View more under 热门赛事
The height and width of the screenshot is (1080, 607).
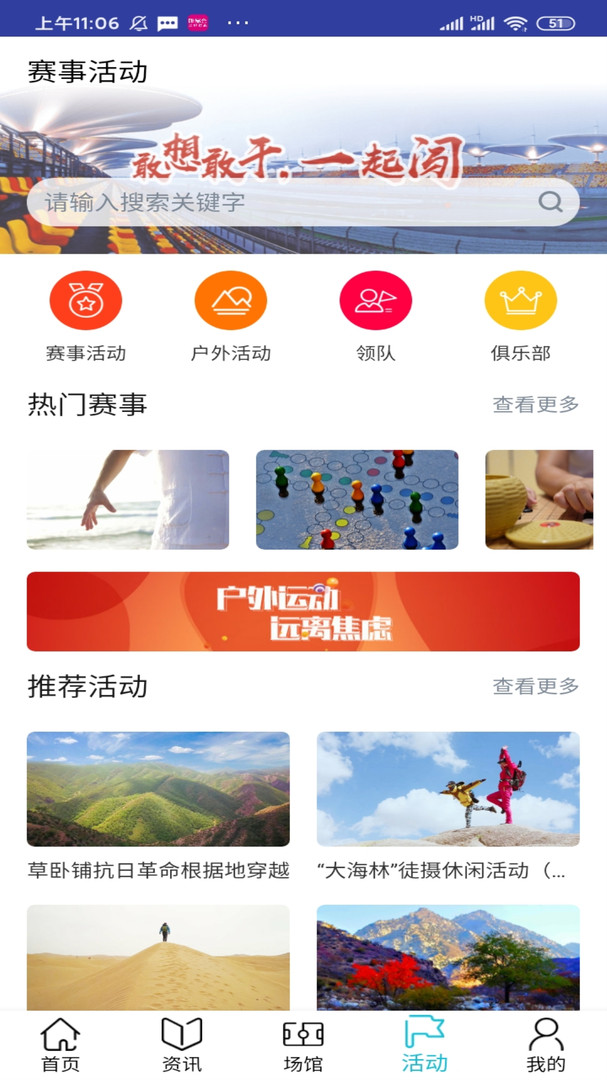tap(535, 405)
